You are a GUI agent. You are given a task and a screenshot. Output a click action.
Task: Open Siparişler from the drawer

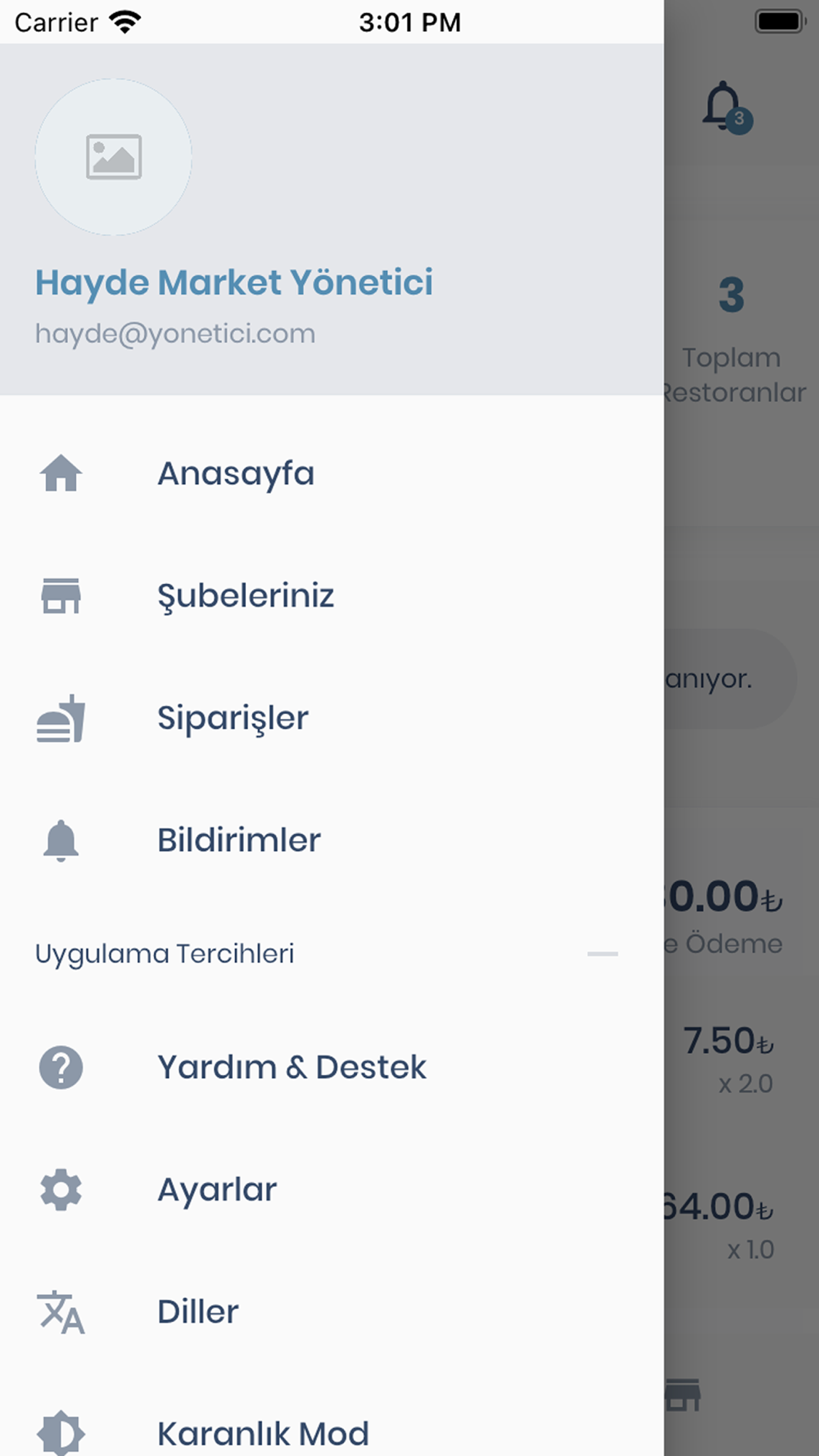coord(332,718)
